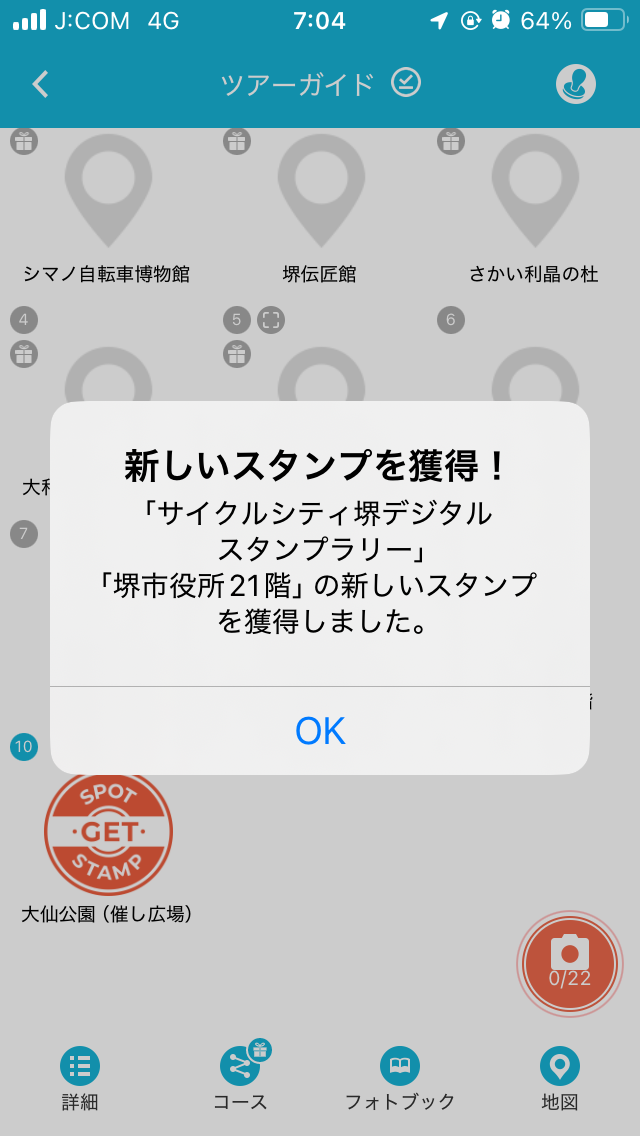Tap the download check icon beside ツアーガイド
Image resolution: width=640 pixels, height=1136 pixels.
pyautogui.click(x=406, y=83)
